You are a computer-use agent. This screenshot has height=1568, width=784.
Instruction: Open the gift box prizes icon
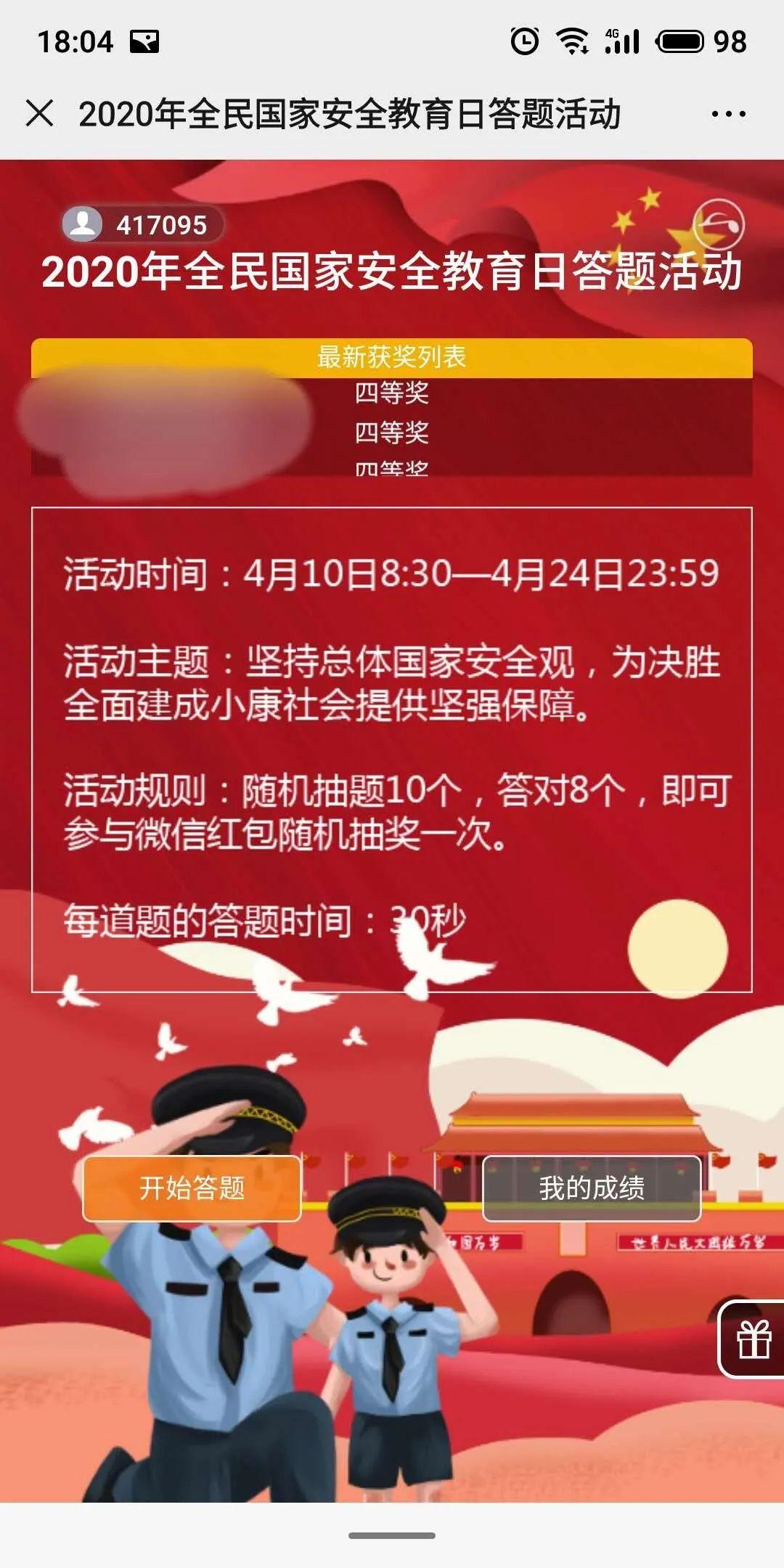(753, 1339)
